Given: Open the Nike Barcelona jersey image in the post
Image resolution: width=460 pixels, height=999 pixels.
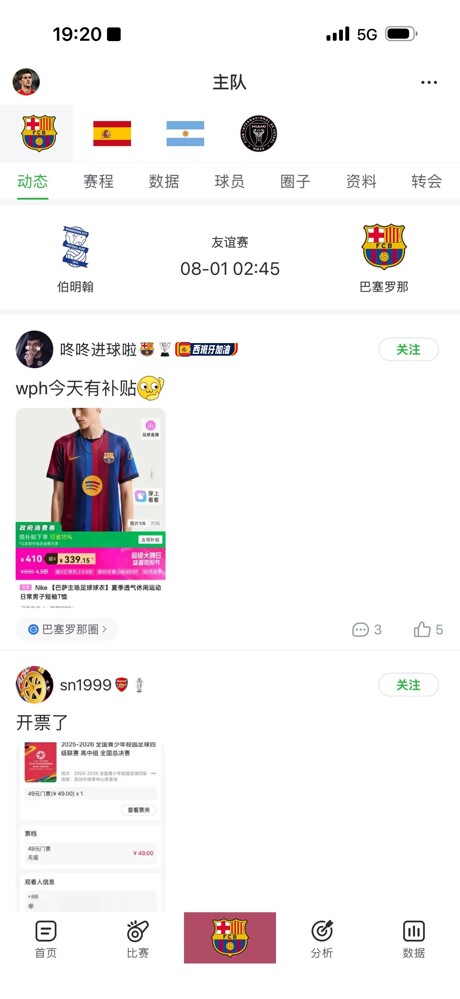Looking at the screenshot, I should (x=90, y=507).
